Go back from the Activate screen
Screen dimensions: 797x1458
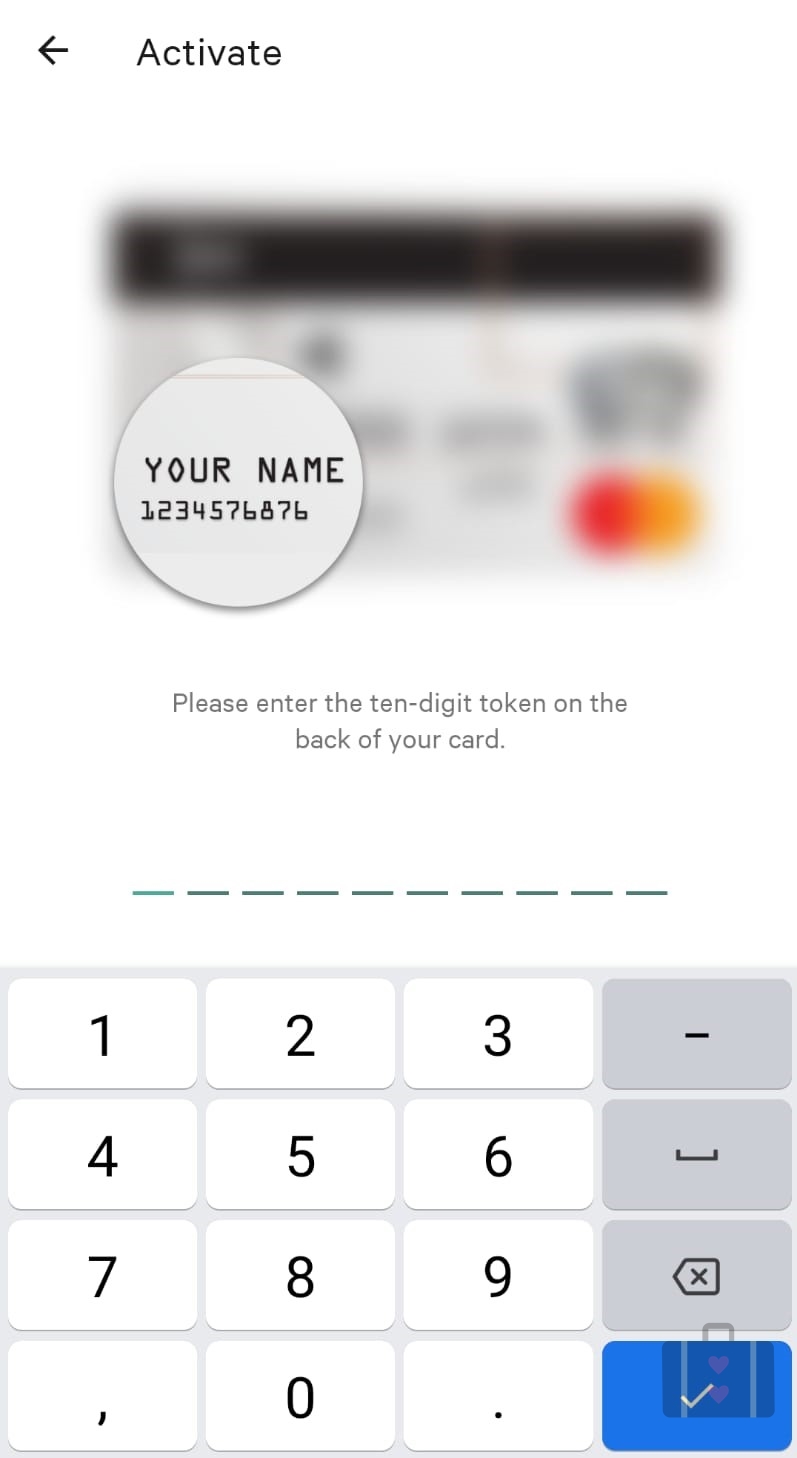coord(53,51)
